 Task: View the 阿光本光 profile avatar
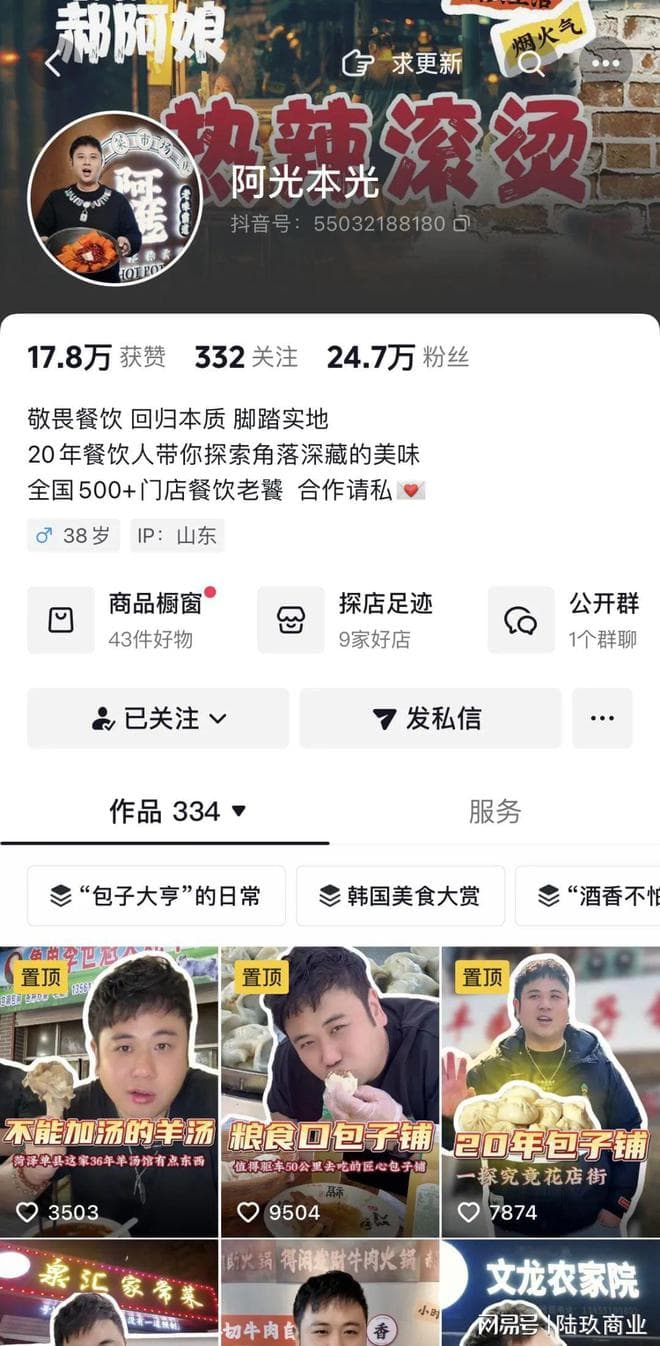point(115,198)
